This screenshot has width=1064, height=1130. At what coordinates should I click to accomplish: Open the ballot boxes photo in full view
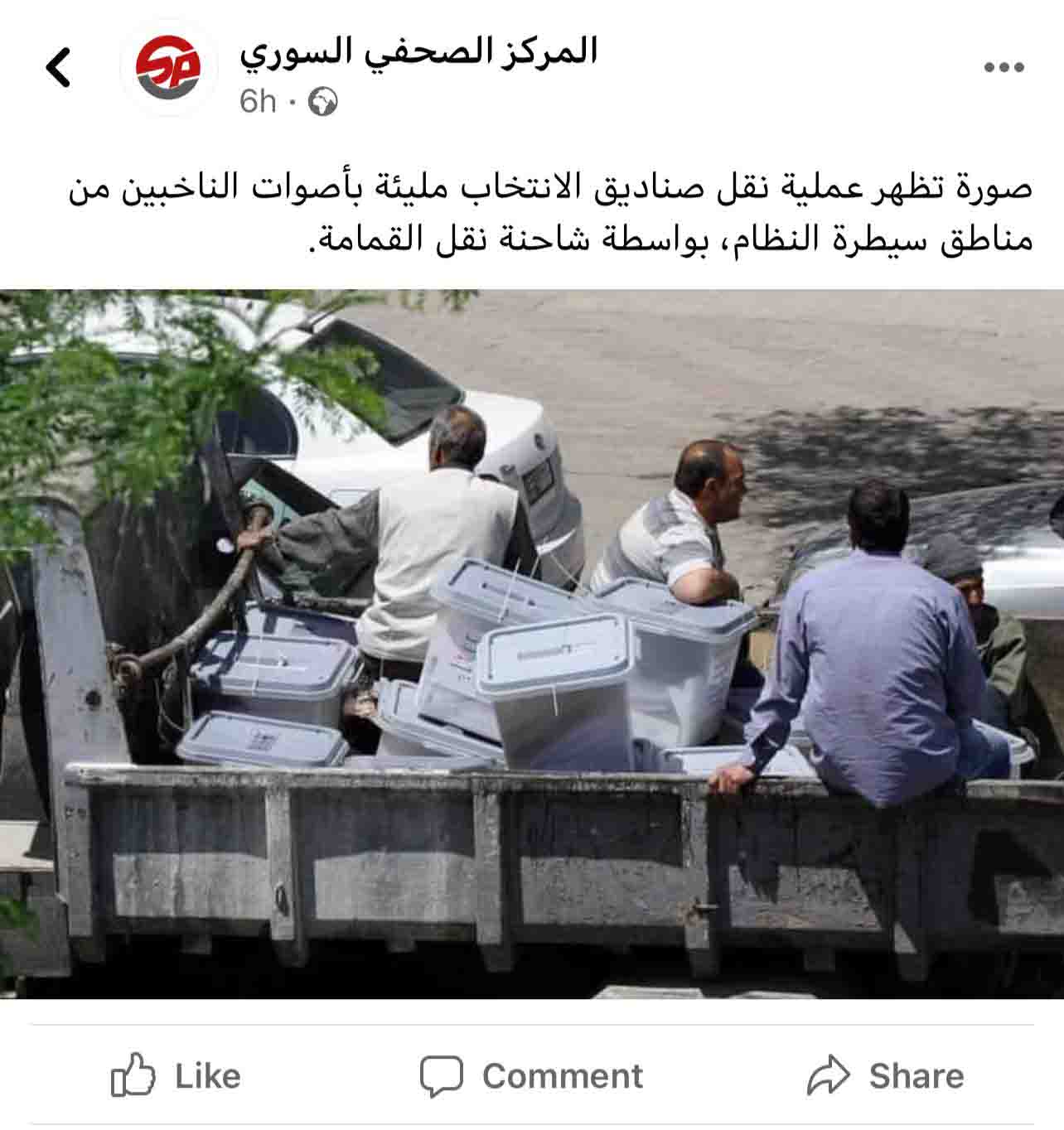click(532, 644)
